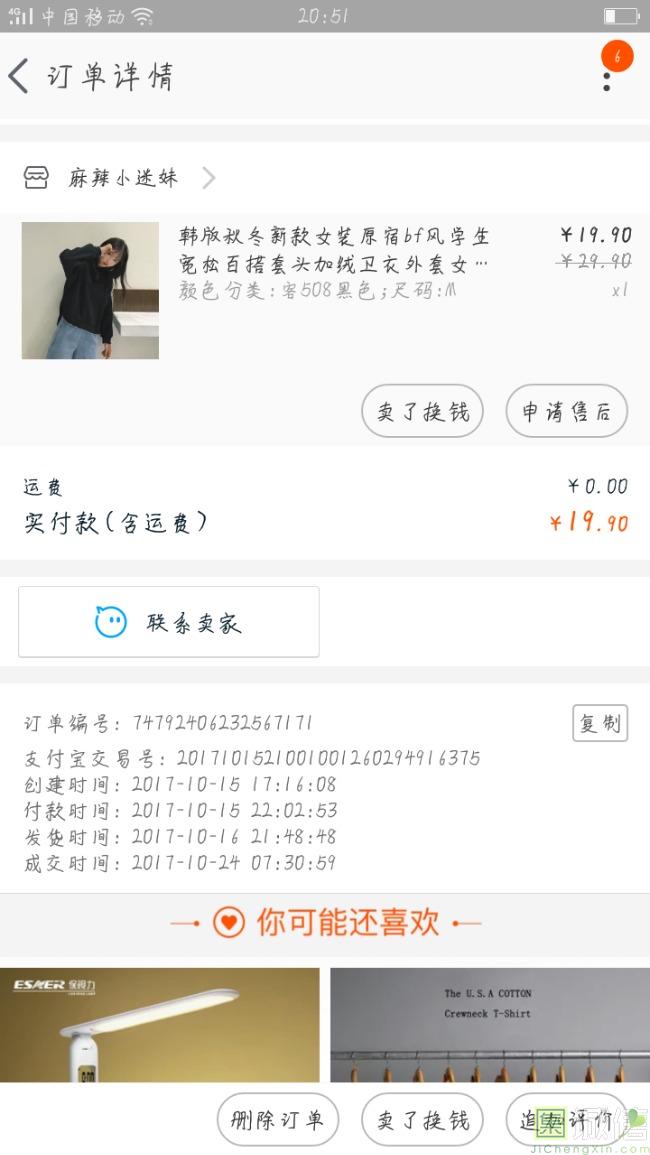Tap 删除订单 to delete this order

(x=278, y=1120)
